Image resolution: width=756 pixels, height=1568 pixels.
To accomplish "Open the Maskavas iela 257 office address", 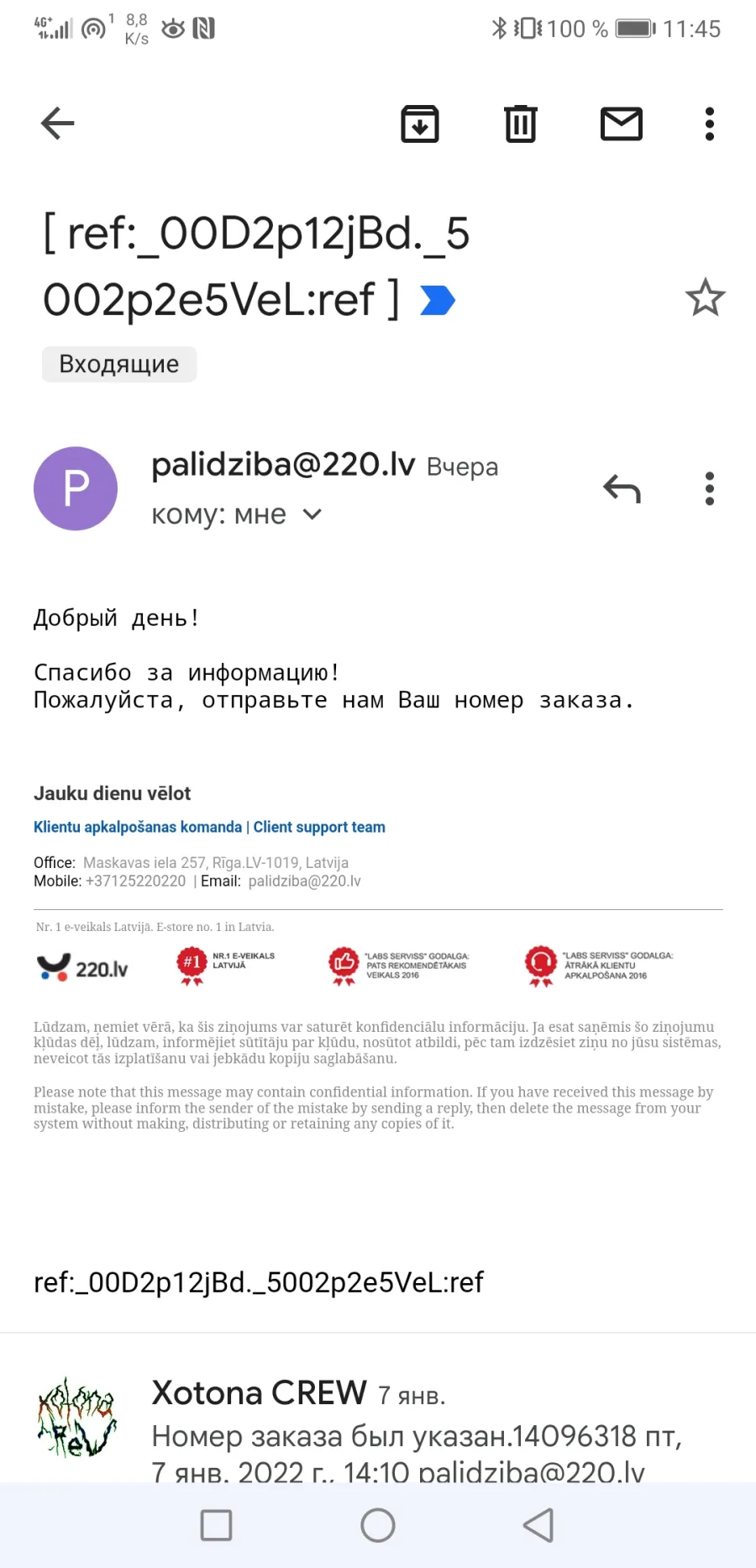I will point(216,862).
